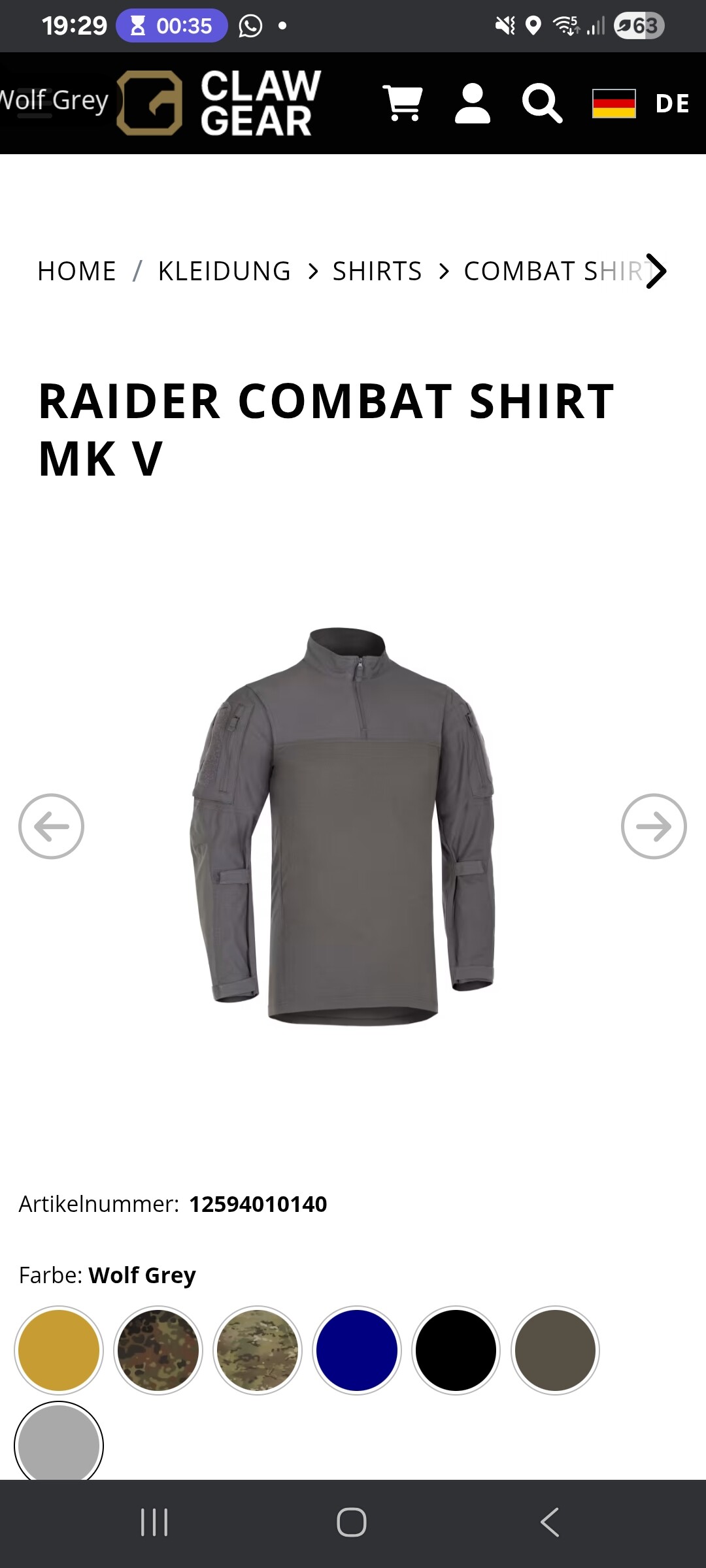Open the shopping cart
The height and width of the screenshot is (1568, 706).
tap(403, 103)
